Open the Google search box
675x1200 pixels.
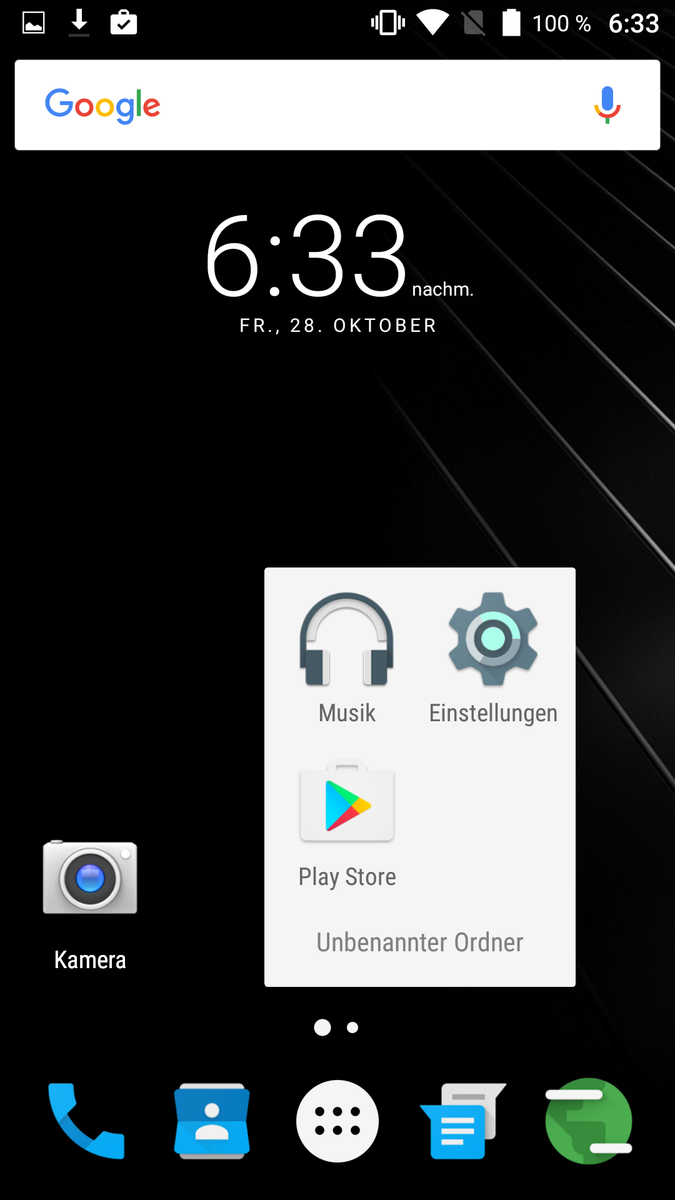tap(337, 105)
